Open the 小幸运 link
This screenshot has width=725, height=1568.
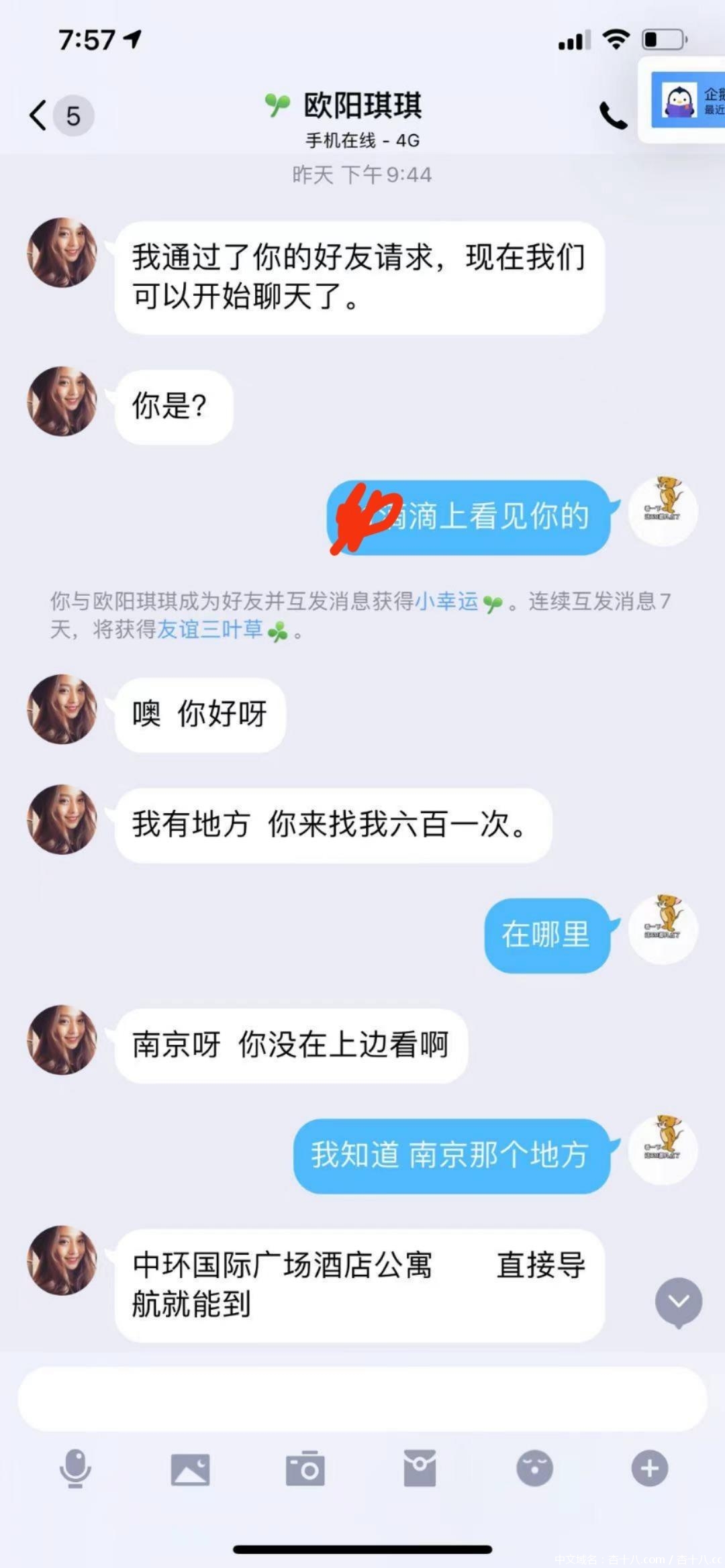446,601
